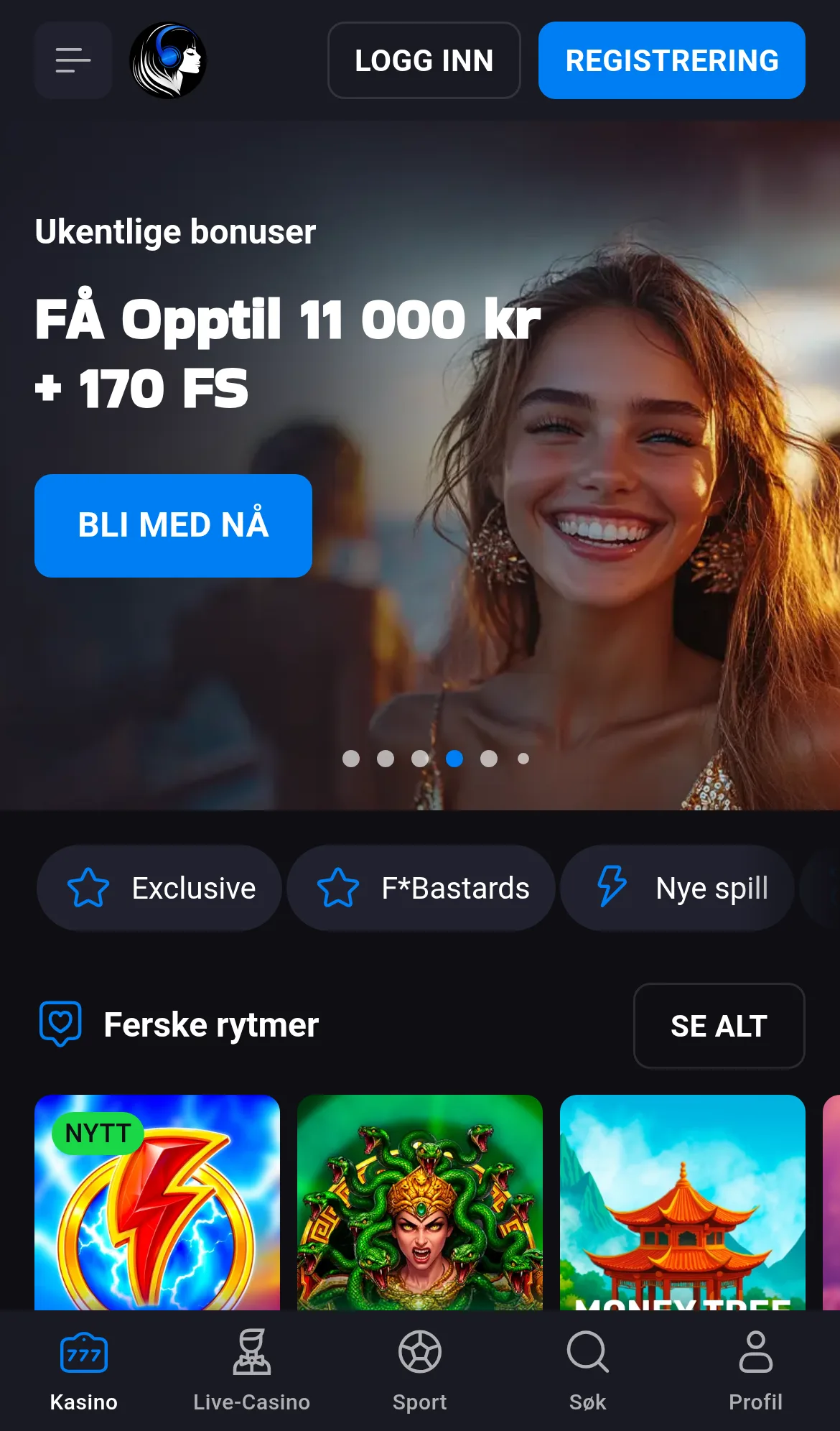This screenshot has height=1431, width=840.
Task: Open the lightning bolt game marked NYTT
Action: [x=157, y=1202]
